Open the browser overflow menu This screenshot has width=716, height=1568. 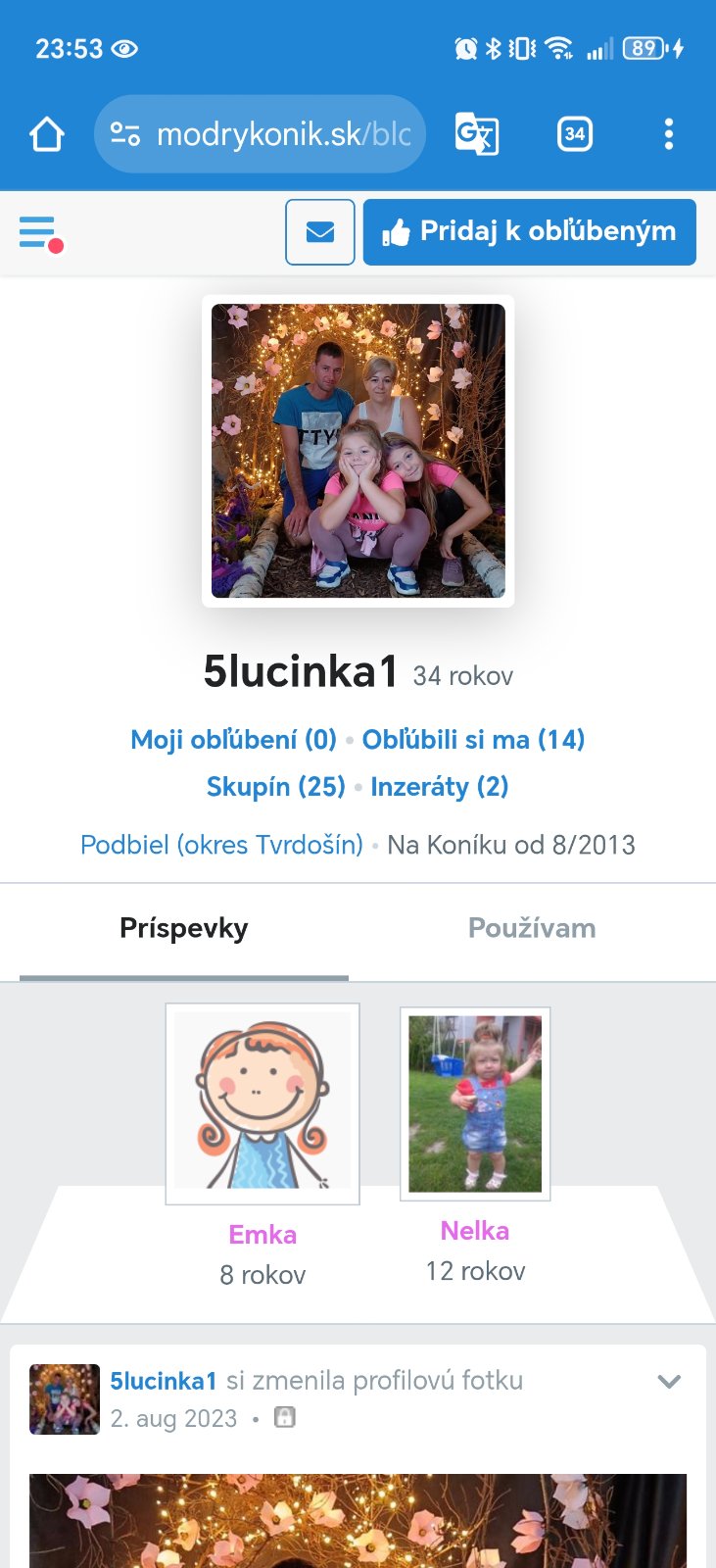click(668, 134)
